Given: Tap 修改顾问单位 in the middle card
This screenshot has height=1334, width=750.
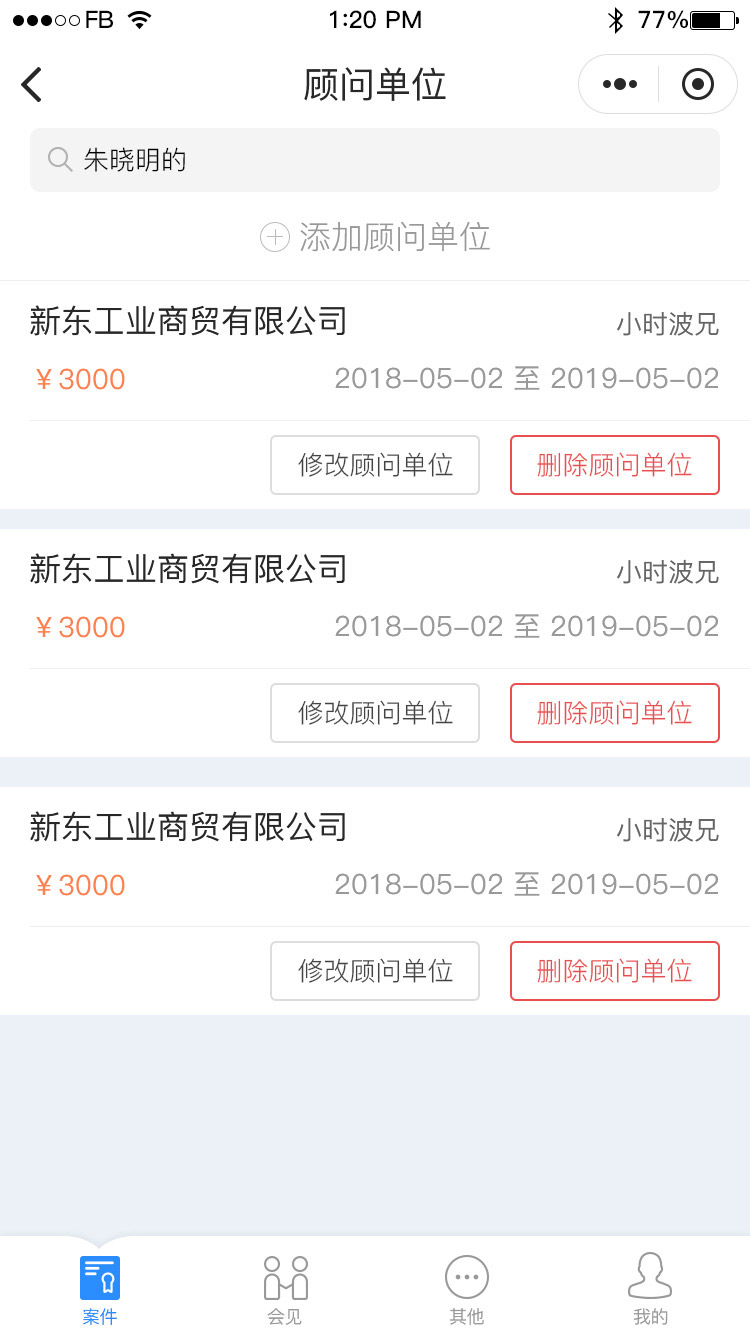Looking at the screenshot, I should coord(375,713).
